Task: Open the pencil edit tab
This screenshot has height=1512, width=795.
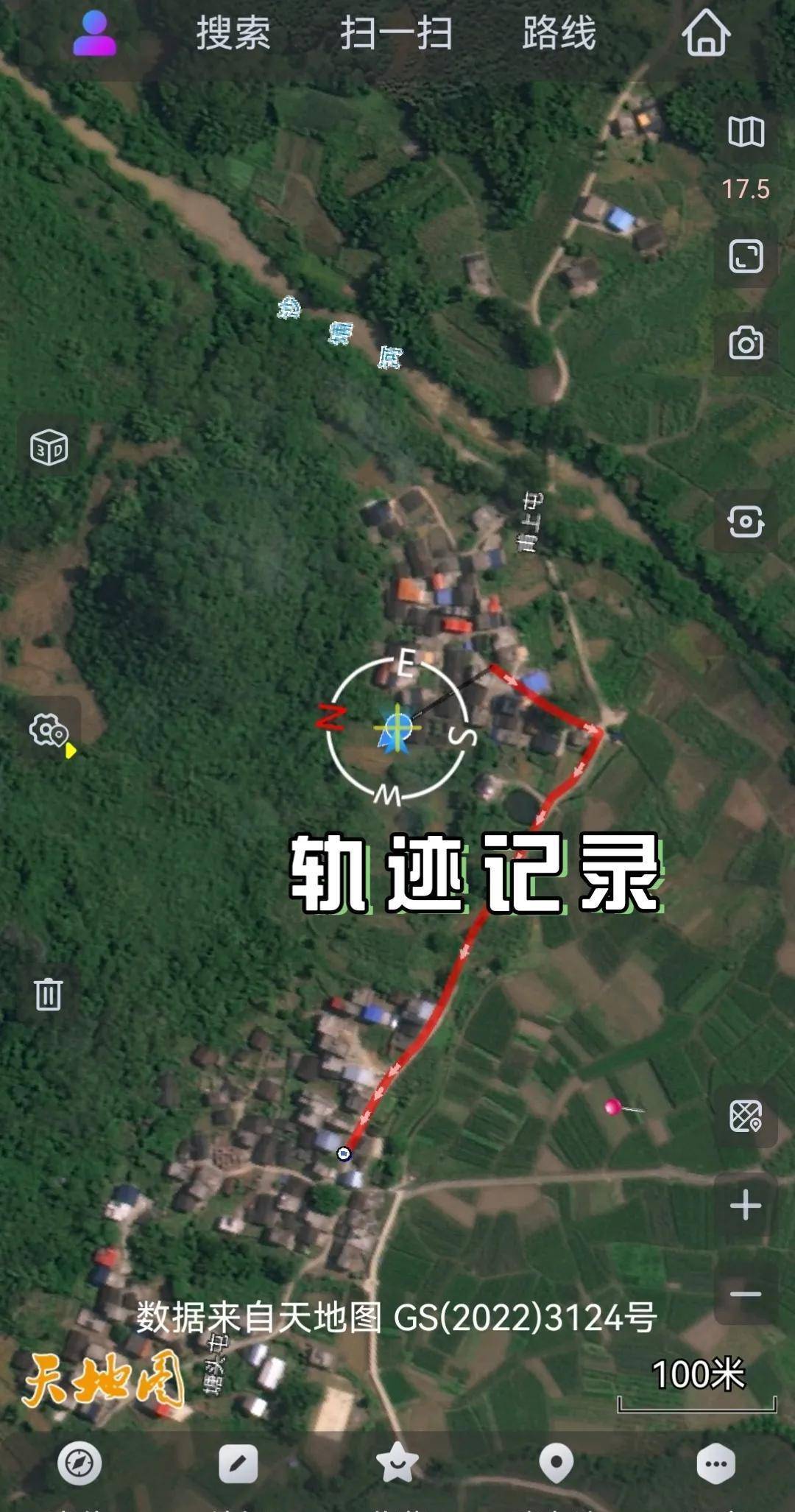Action: [x=239, y=1463]
